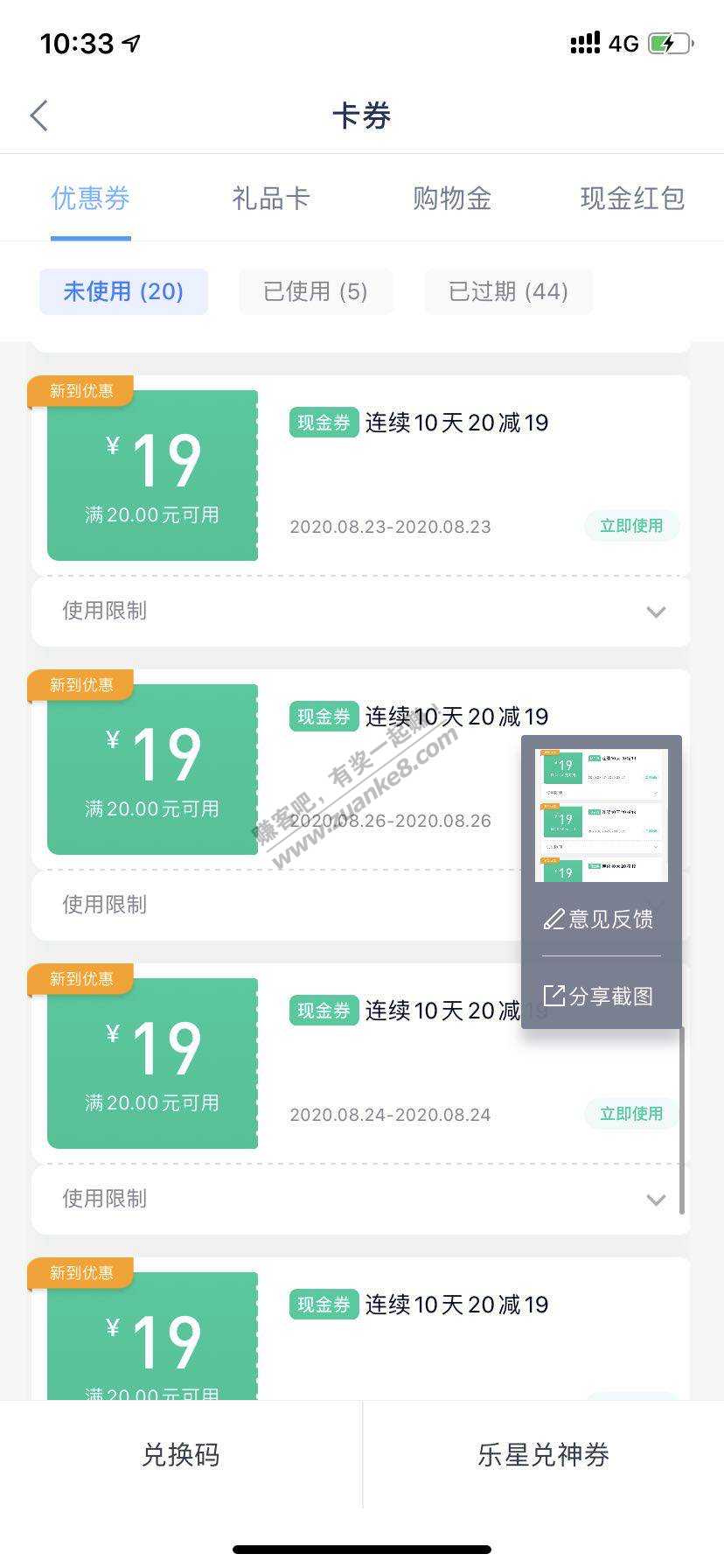View 已过期 (44) coupons
This screenshot has height=1568, width=724.
pyautogui.click(x=508, y=291)
